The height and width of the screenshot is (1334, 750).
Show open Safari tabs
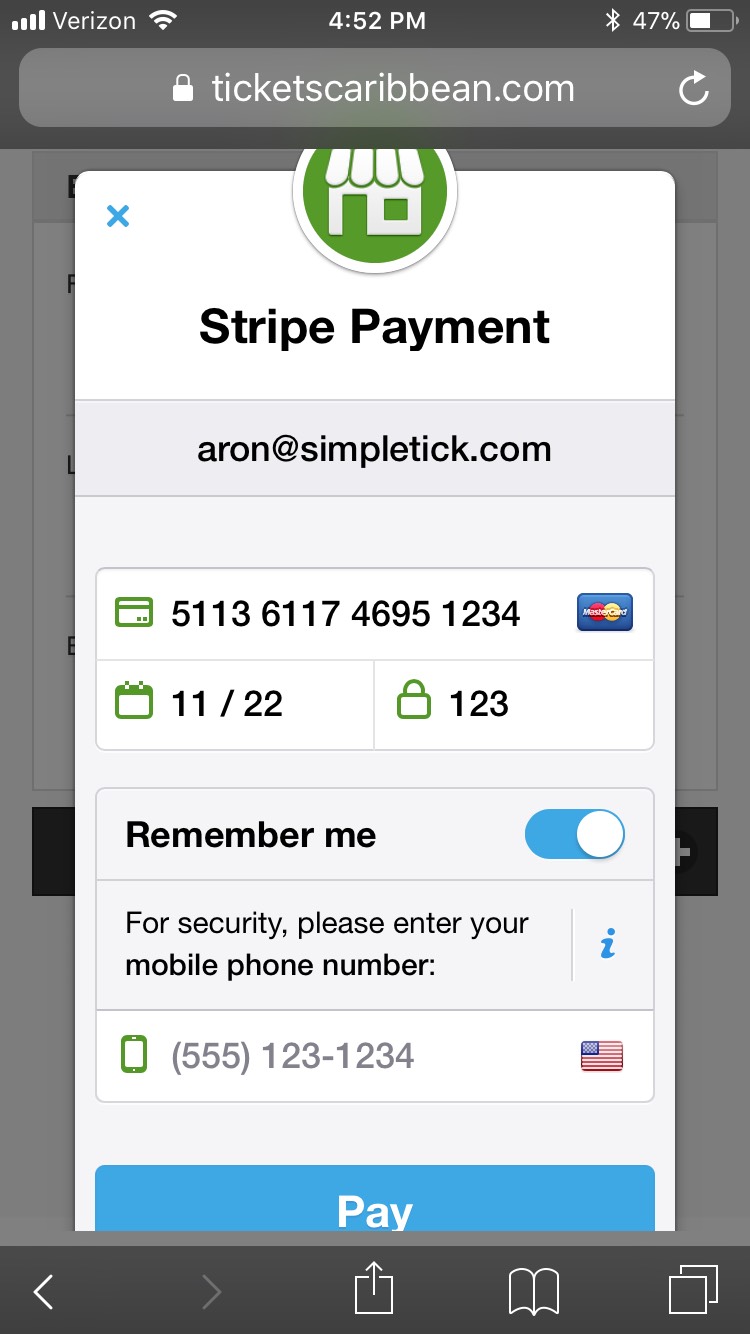693,1290
